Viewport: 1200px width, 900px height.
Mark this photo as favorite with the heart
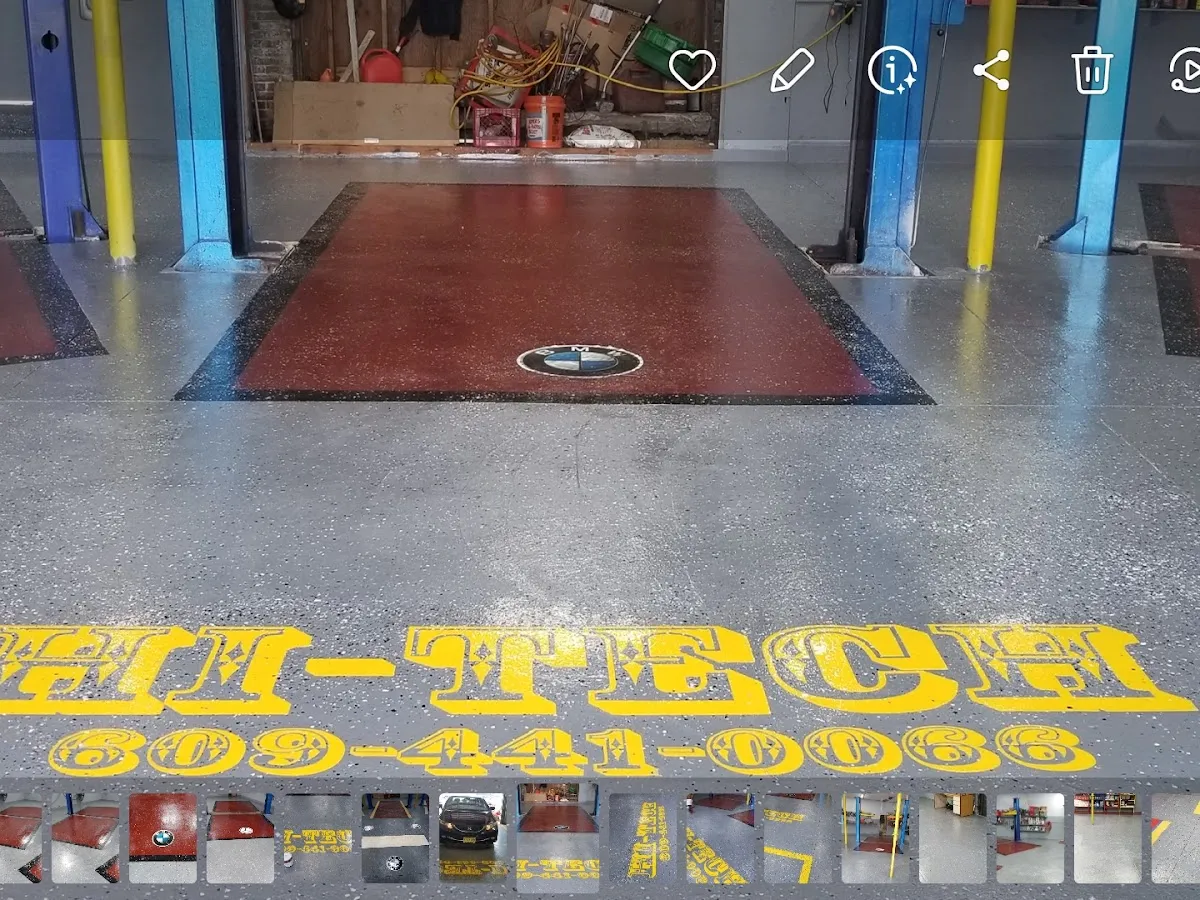point(691,70)
